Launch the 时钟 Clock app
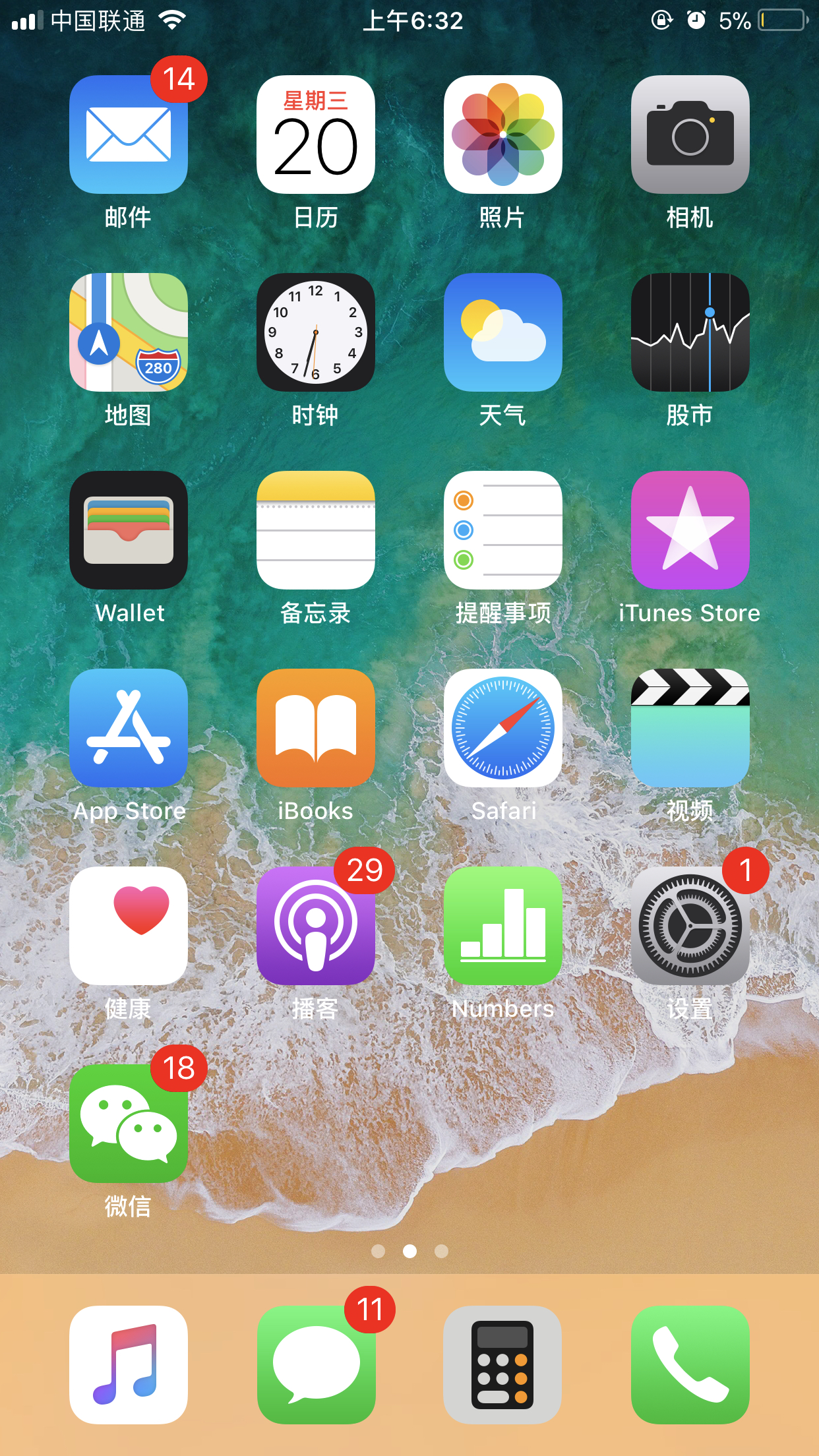819x1456 pixels. coord(316,333)
